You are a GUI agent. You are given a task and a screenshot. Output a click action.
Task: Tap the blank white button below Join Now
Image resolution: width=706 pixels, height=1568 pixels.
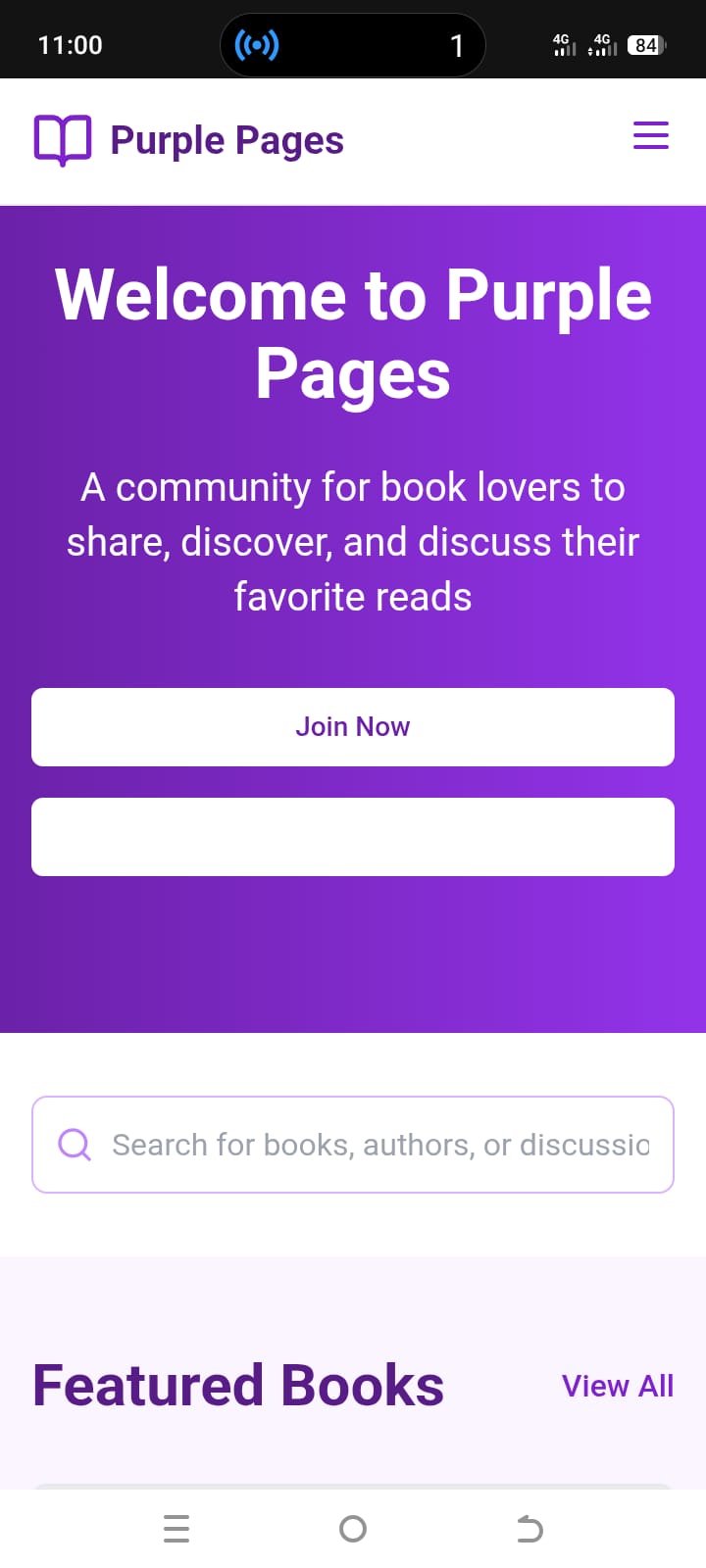[x=353, y=837]
